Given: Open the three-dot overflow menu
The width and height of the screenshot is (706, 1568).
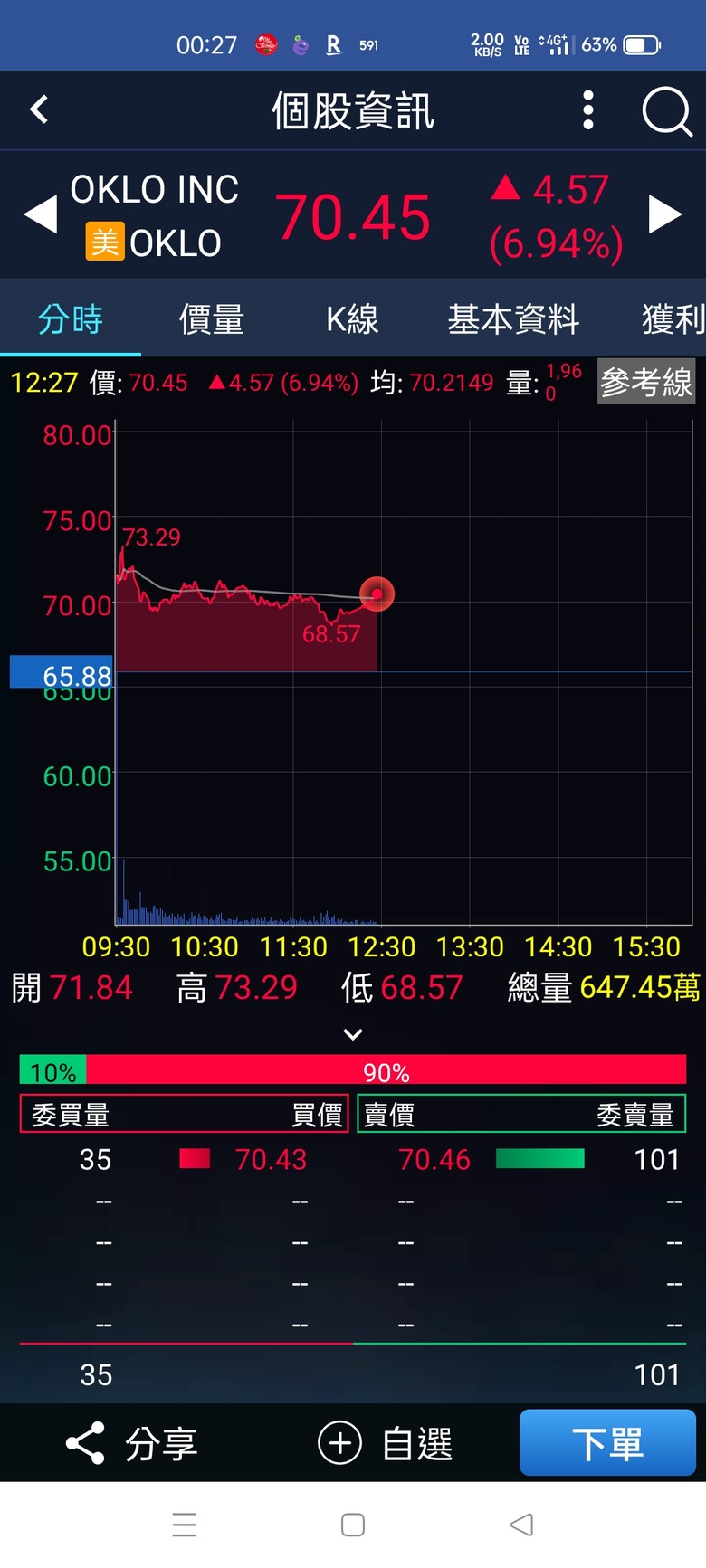Looking at the screenshot, I should point(588,110).
